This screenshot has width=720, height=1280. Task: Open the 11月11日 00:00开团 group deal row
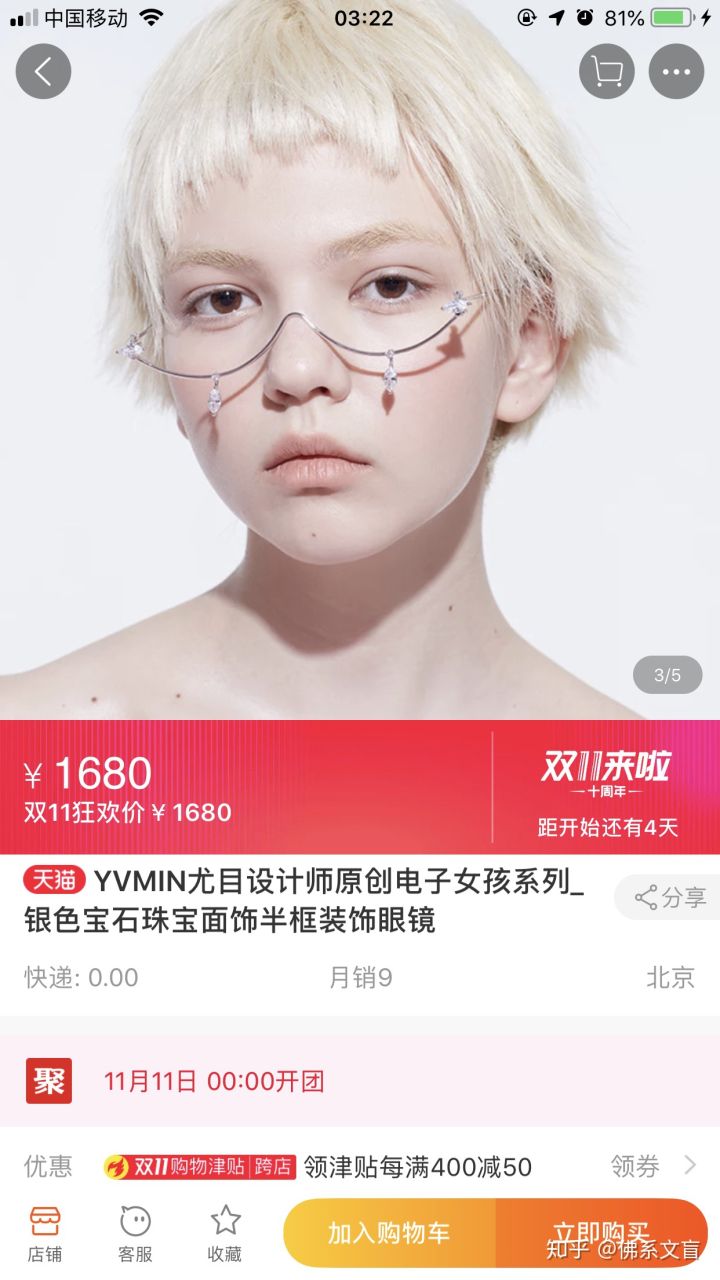(x=360, y=1081)
